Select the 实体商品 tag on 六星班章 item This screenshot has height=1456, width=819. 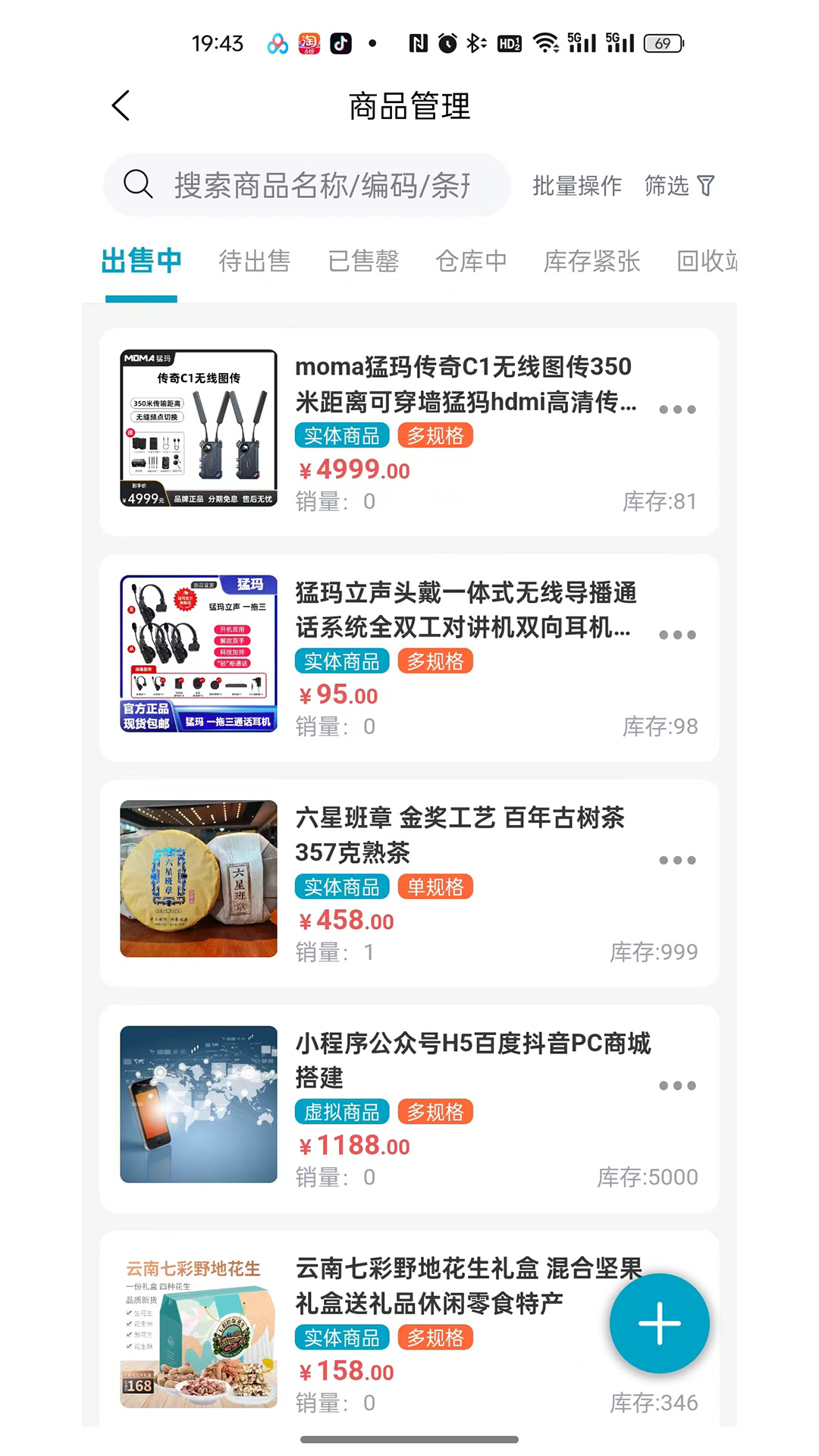click(341, 886)
